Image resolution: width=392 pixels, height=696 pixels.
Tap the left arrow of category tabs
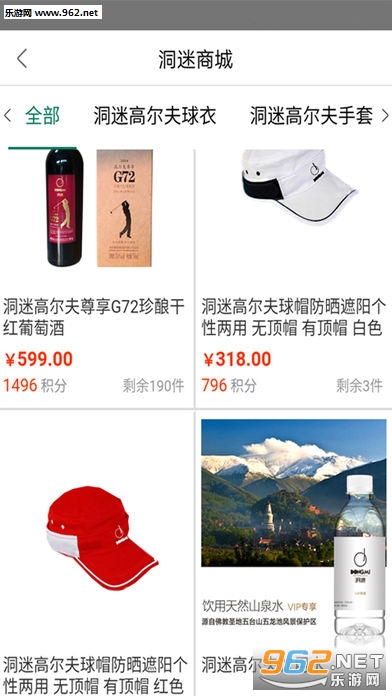tap(8, 116)
